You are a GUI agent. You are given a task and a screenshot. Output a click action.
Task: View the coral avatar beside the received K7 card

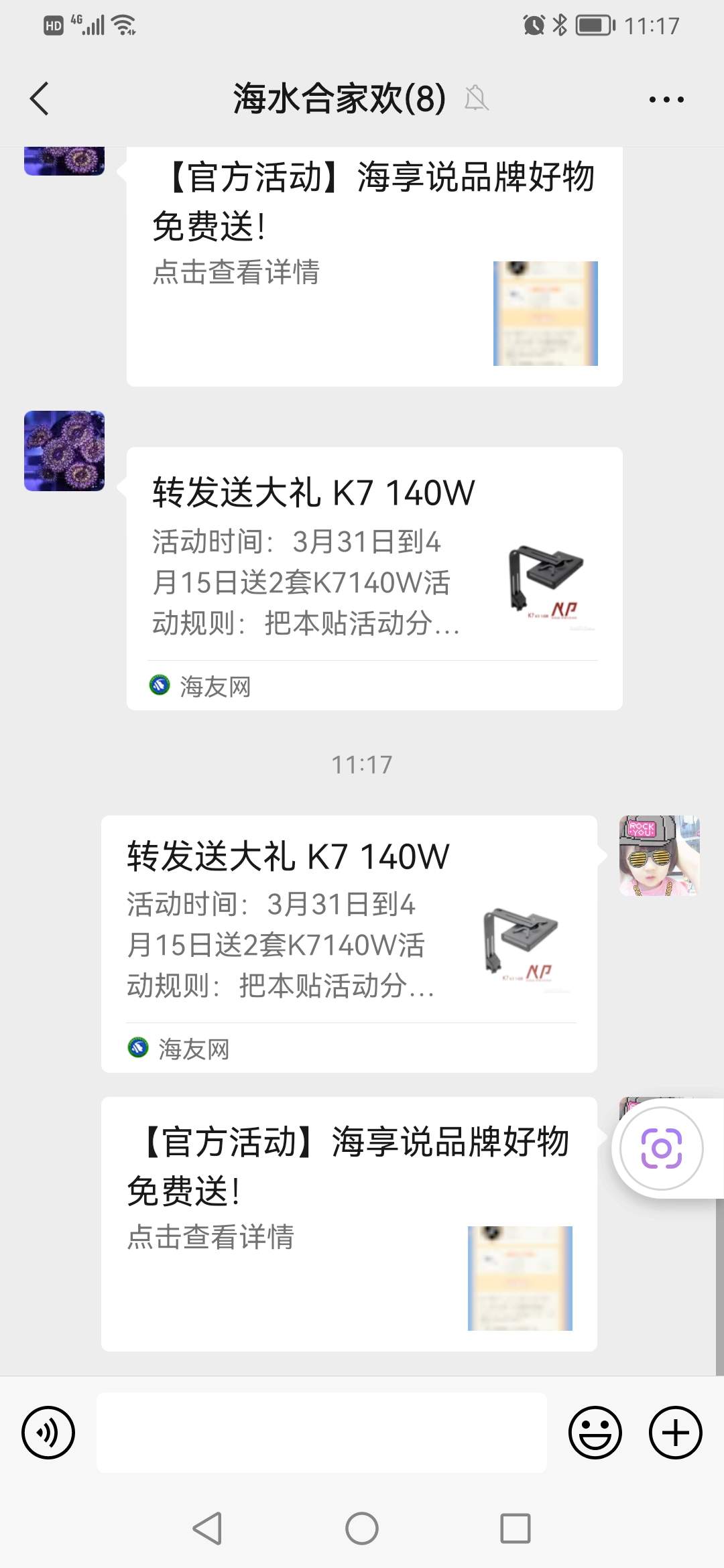tap(64, 451)
